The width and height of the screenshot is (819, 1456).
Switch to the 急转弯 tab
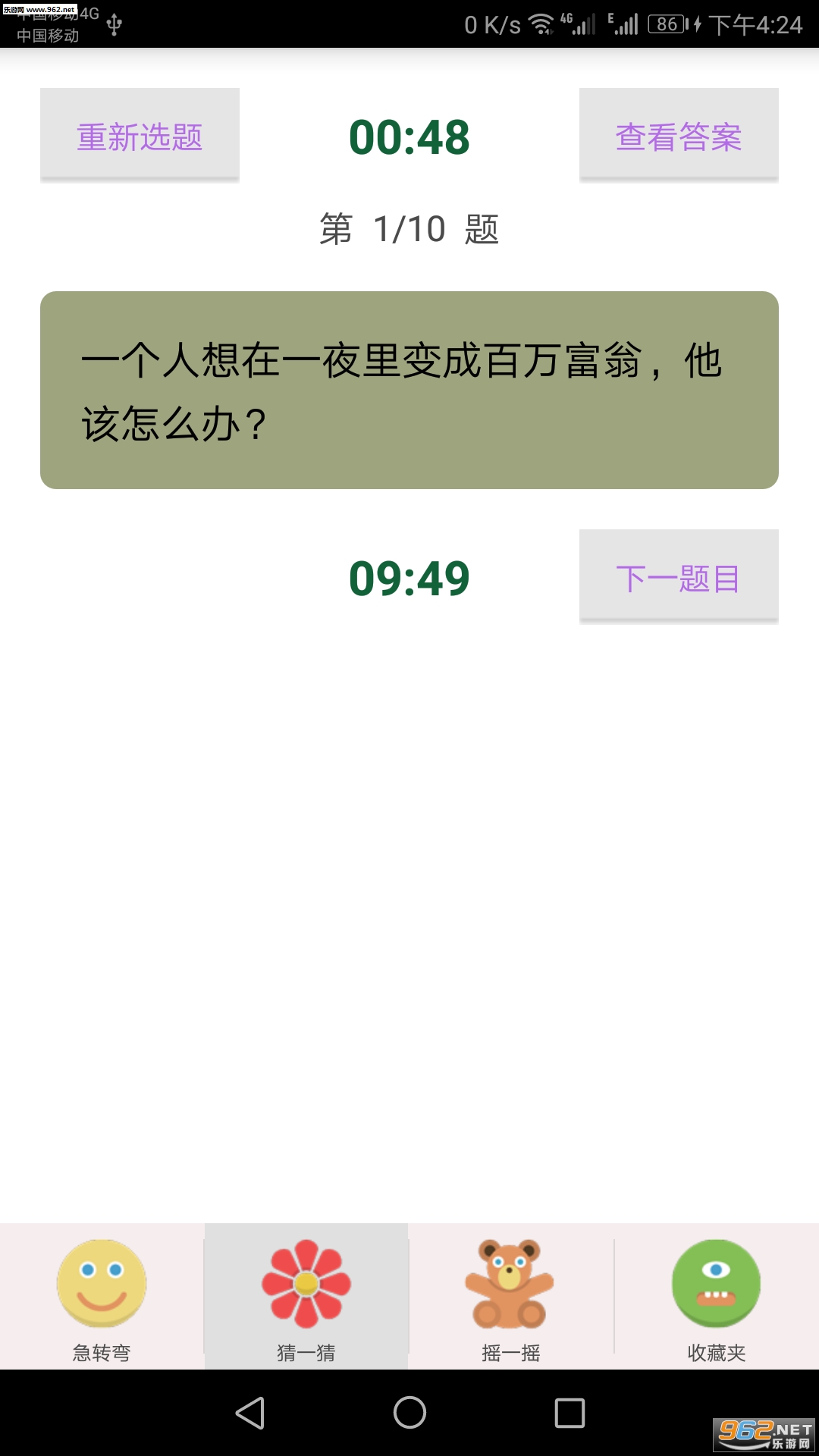click(x=102, y=1297)
